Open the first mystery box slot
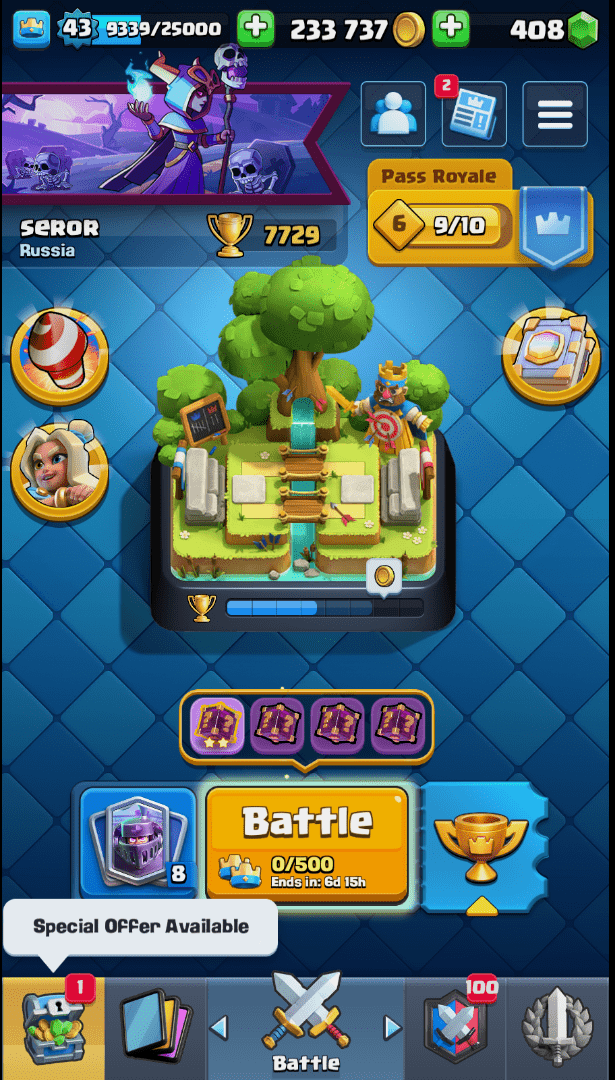615x1080 pixels. (217, 725)
